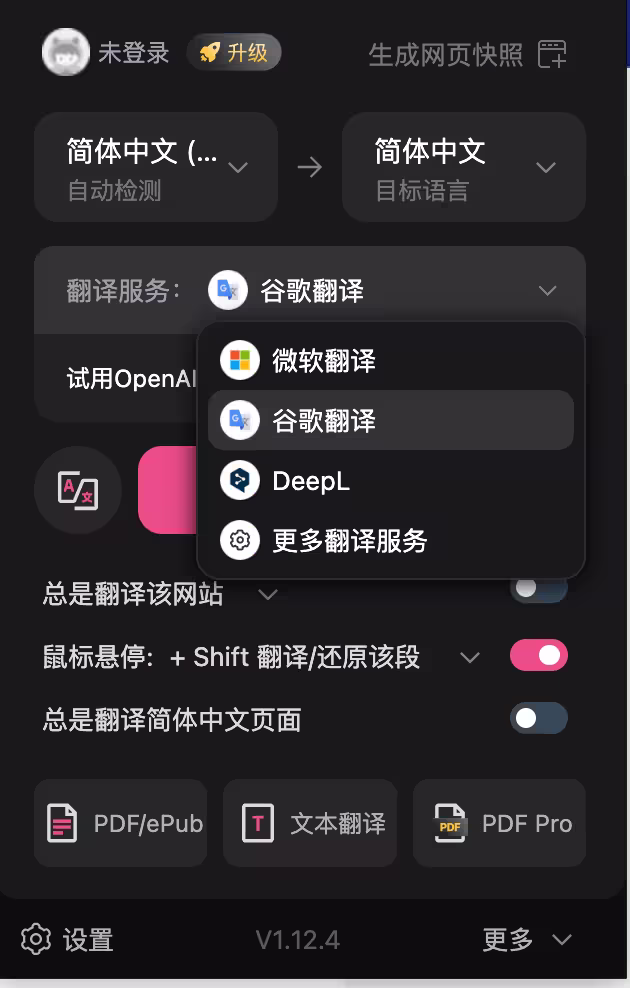Expand the 鼠标悬停 shortcut options chevron

tap(469, 658)
